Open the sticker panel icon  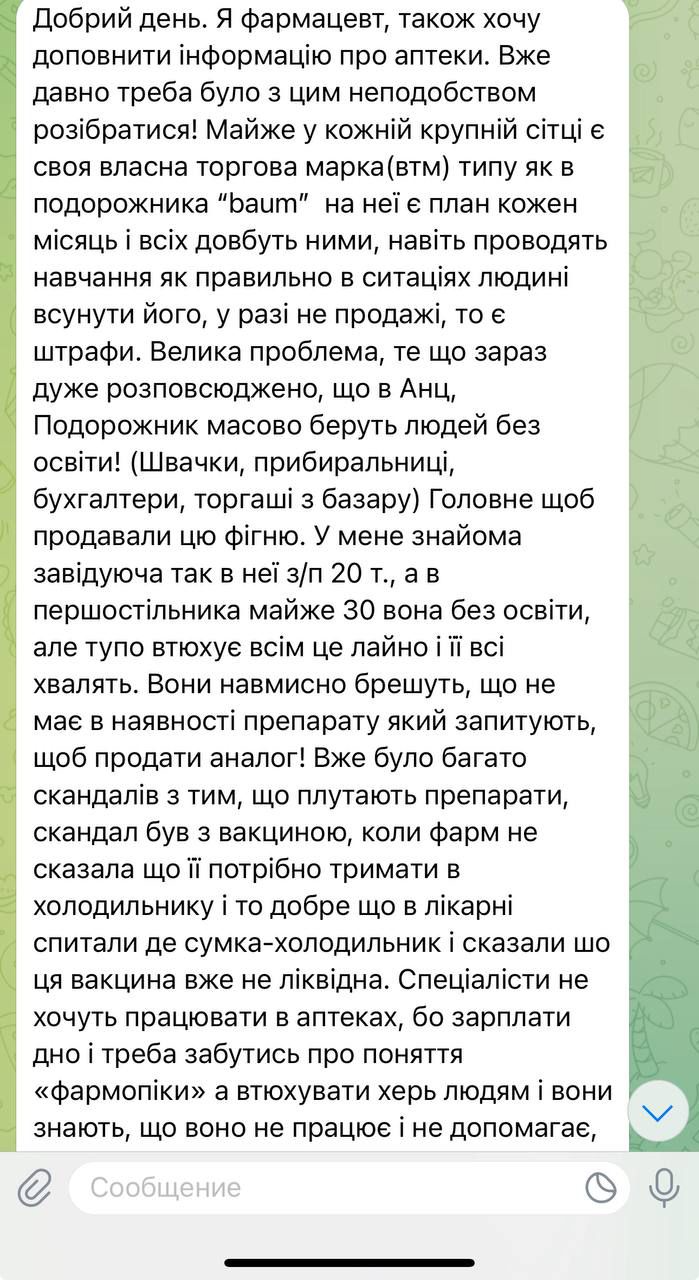point(600,1187)
